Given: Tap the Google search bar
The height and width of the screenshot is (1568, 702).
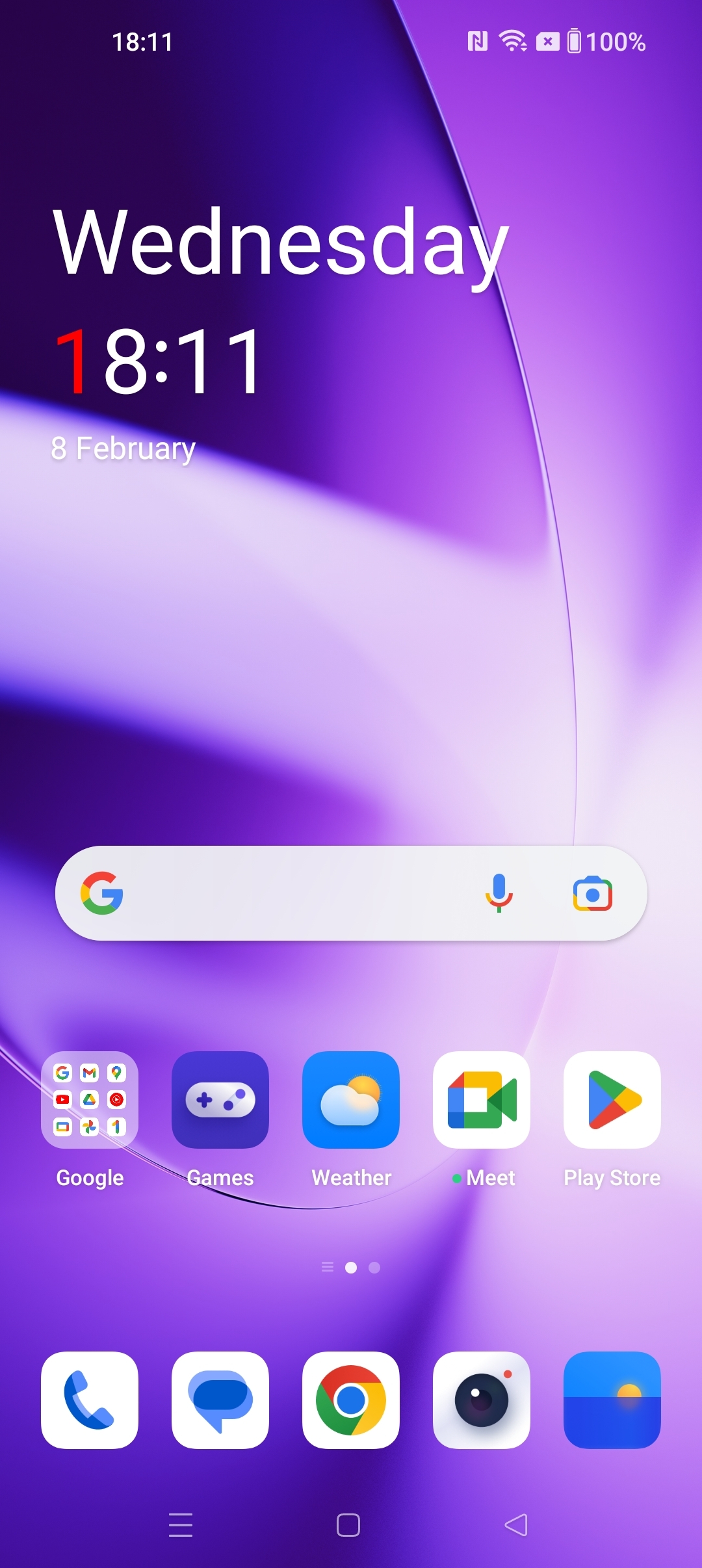Looking at the screenshot, I should (x=351, y=893).
